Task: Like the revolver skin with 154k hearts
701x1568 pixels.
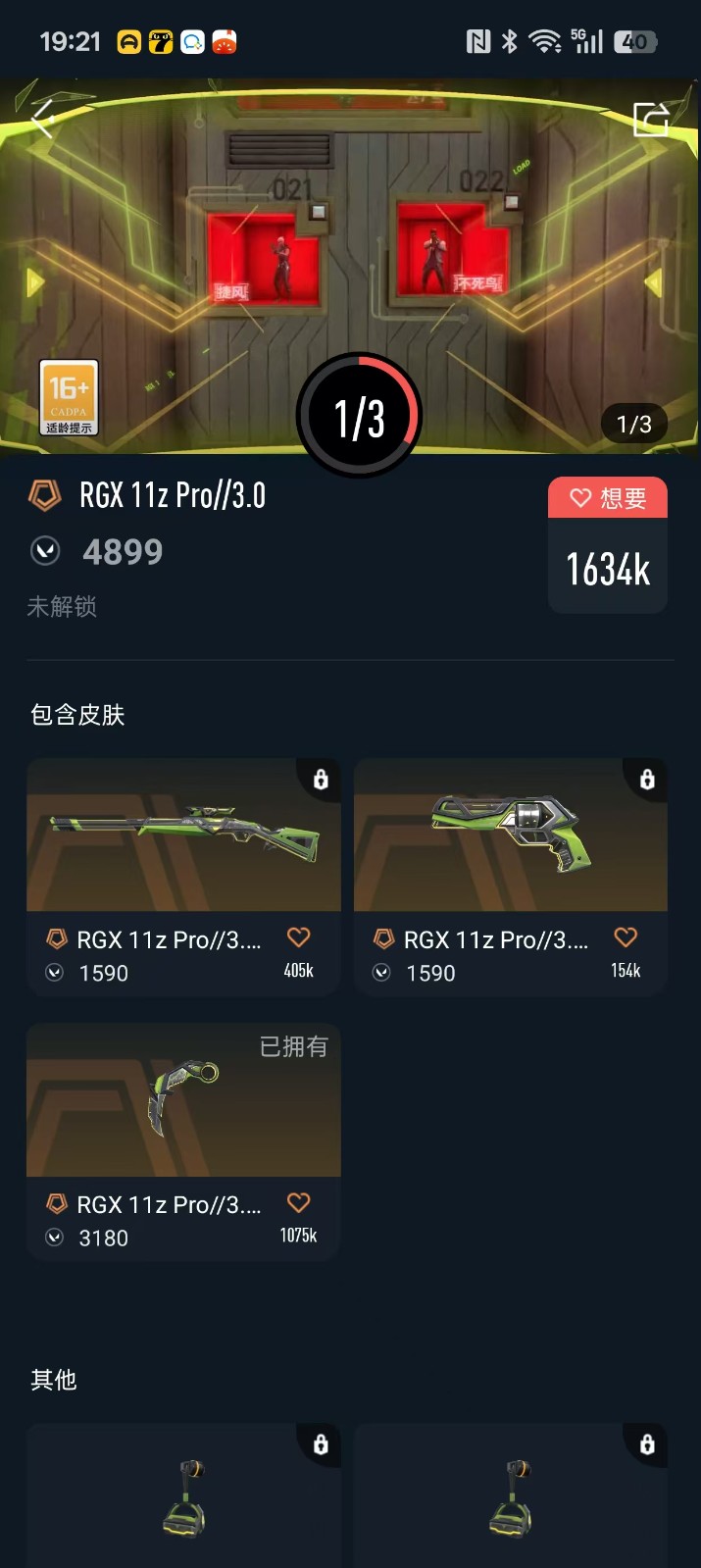Action: [626, 937]
